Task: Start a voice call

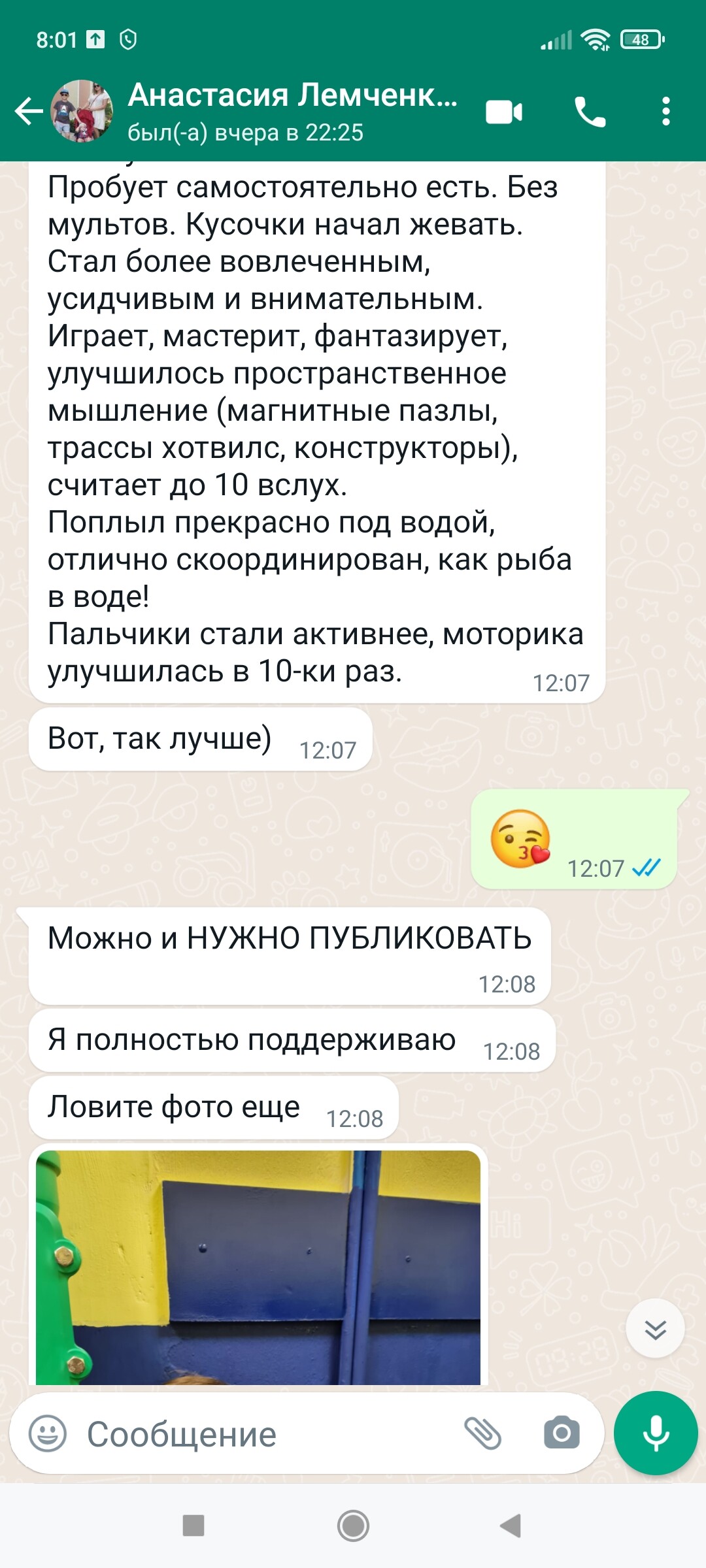Action: 590,112
